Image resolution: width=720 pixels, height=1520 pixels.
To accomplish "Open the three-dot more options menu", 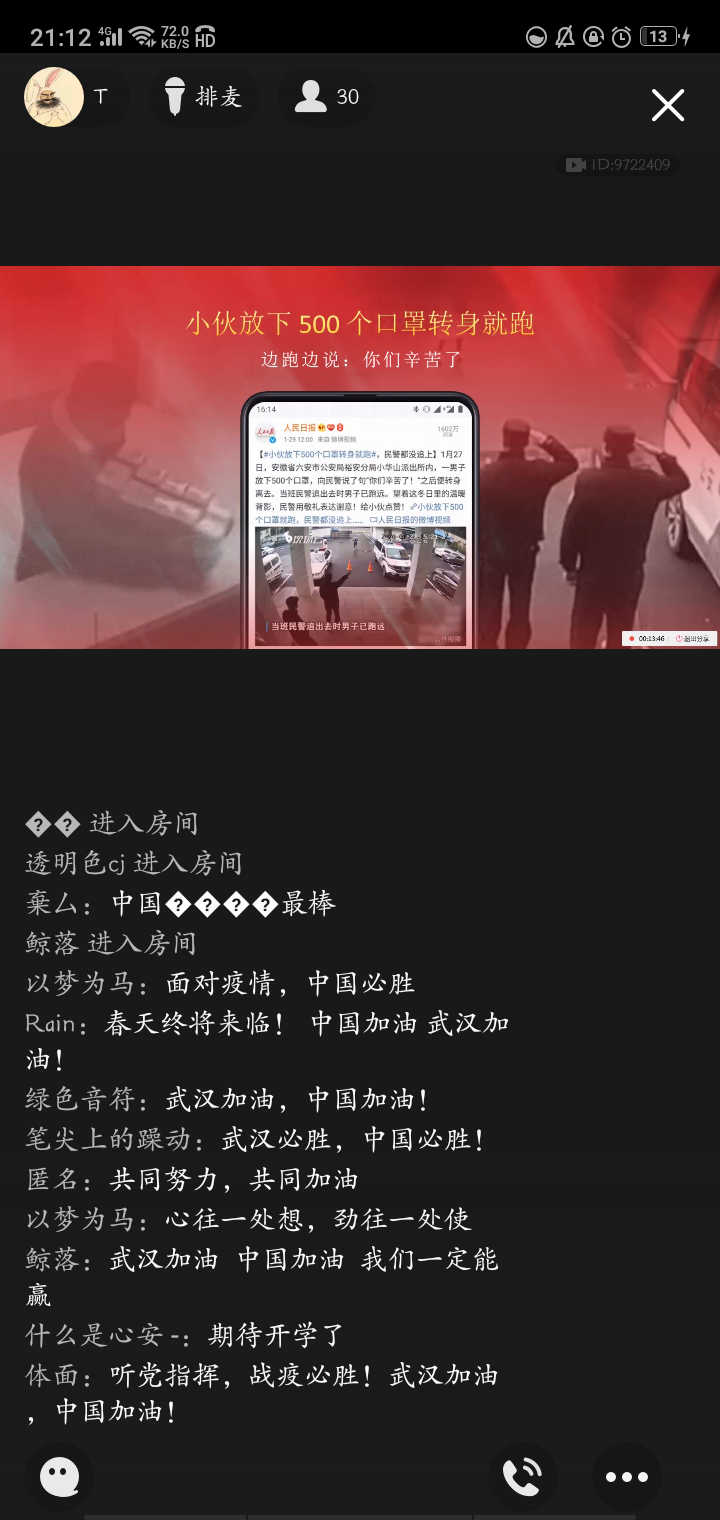I will [x=627, y=1476].
